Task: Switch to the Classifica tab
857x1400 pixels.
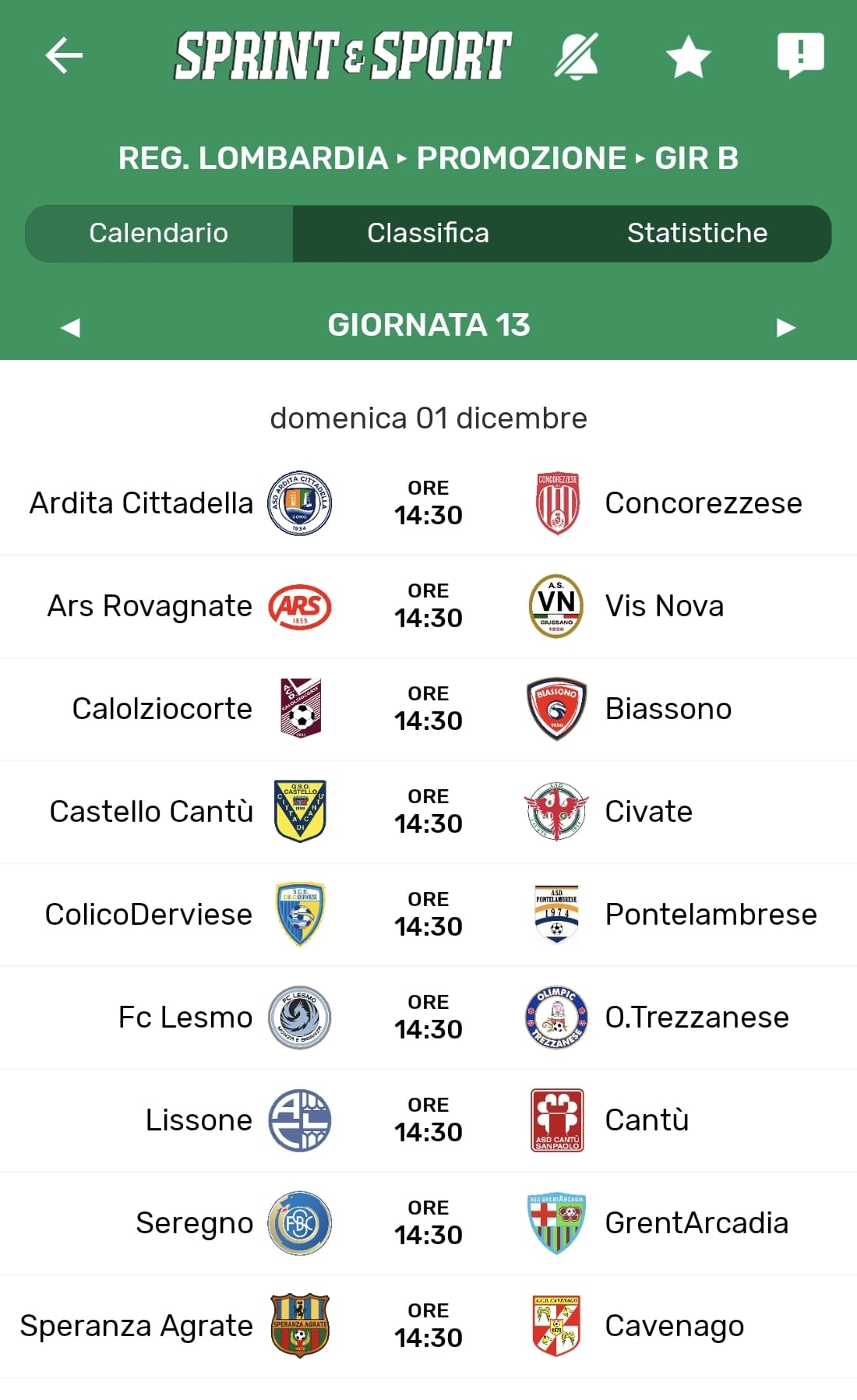Action: [428, 233]
